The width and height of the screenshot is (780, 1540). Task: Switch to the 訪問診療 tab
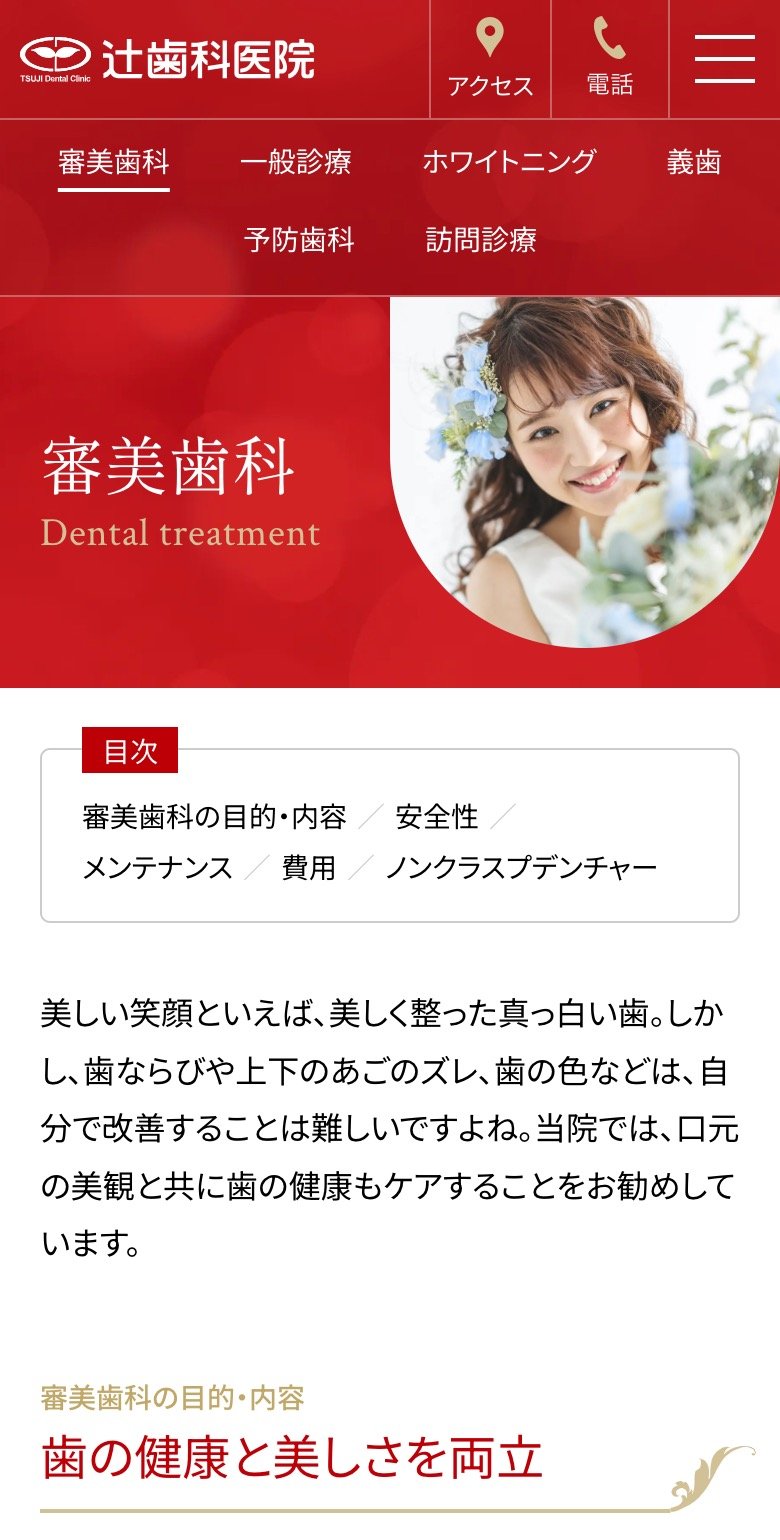(x=481, y=240)
